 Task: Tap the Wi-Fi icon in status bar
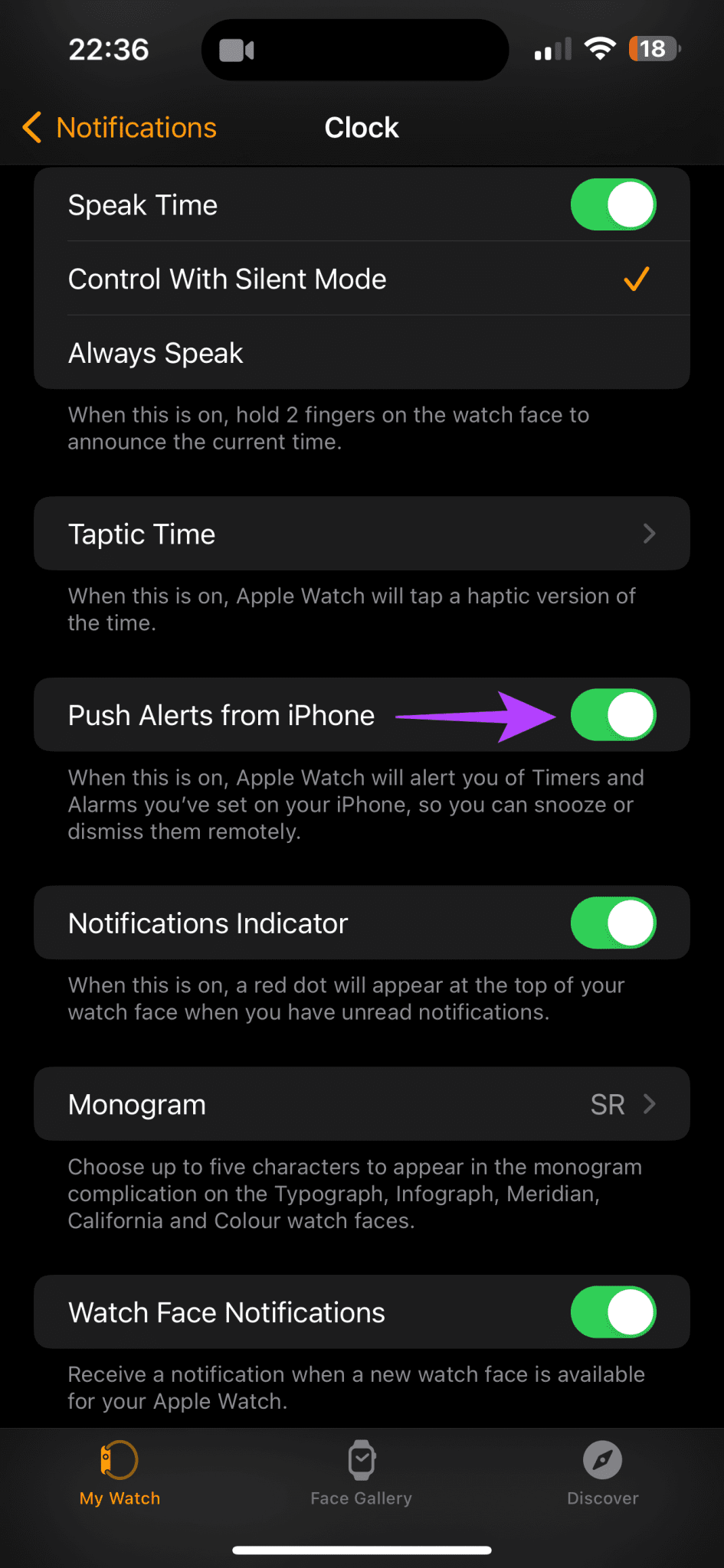click(x=601, y=48)
